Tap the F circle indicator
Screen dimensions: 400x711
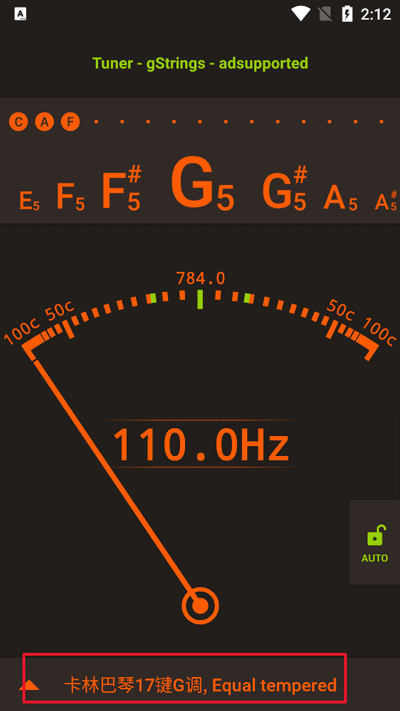coord(70,122)
